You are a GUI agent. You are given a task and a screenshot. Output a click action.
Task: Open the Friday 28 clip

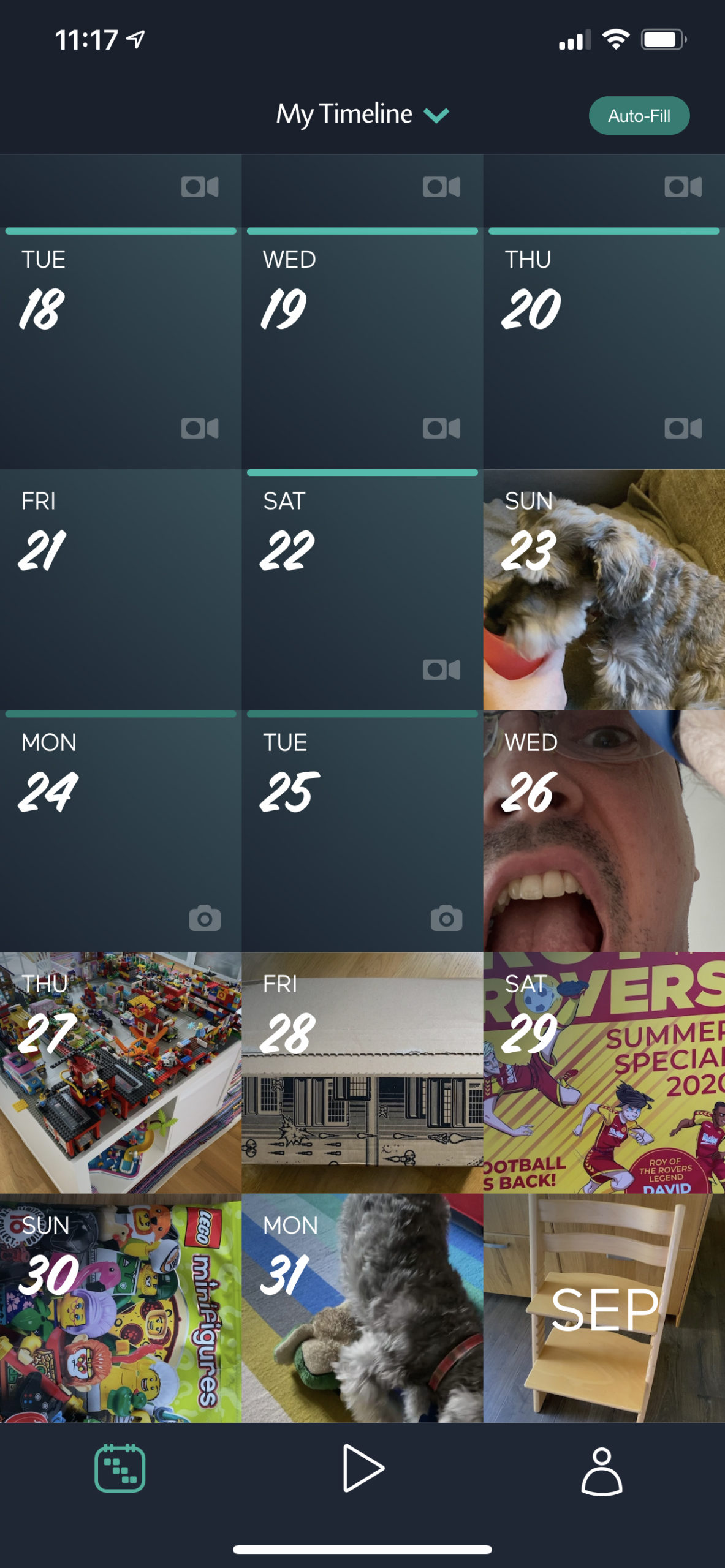point(362,1072)
